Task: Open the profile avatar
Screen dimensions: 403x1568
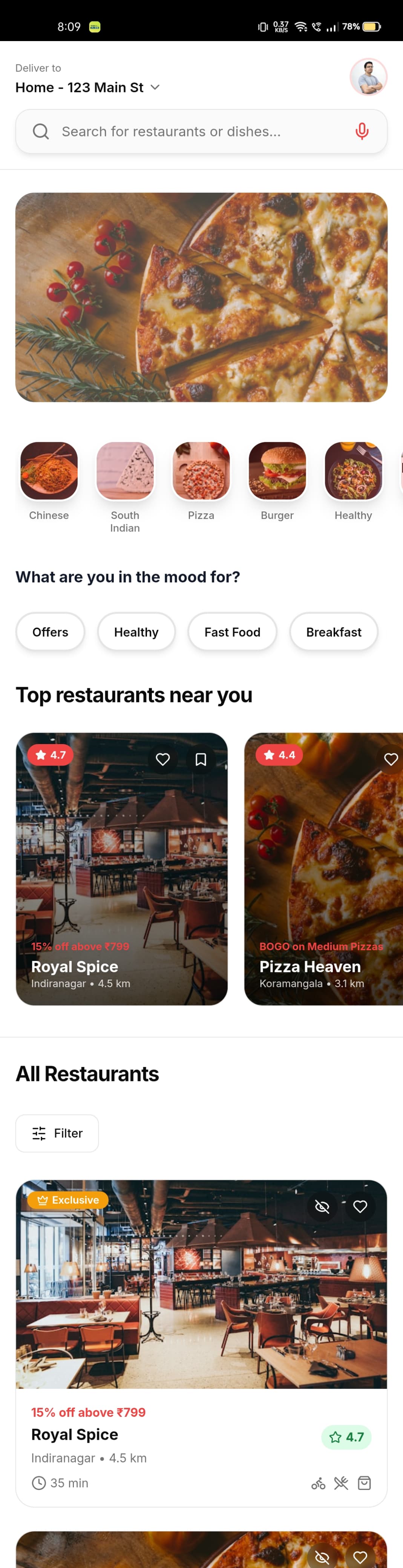Action: coord(368,77)
